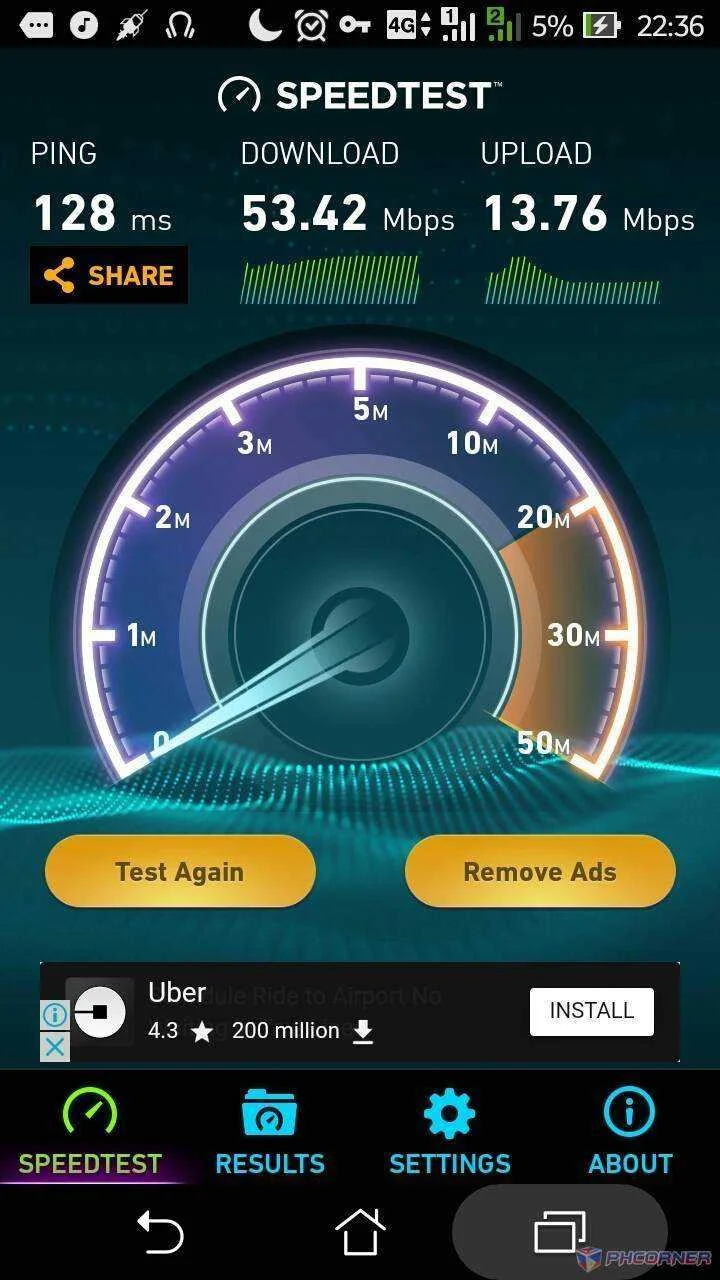Close the Uber ad banner
Screen dimensions: 720x1280
click(55, 1047)
